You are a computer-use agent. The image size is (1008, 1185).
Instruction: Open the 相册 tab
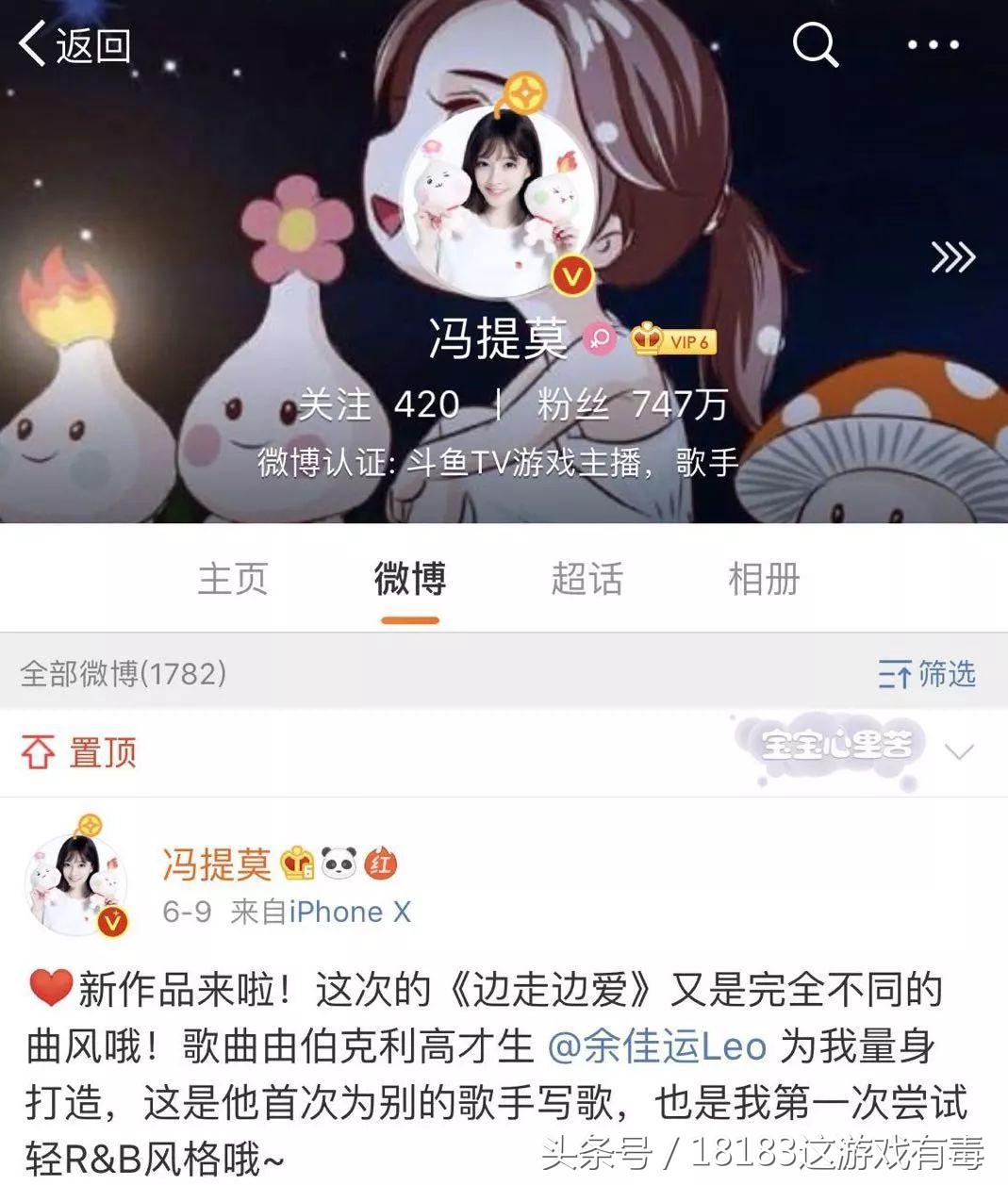762,580
